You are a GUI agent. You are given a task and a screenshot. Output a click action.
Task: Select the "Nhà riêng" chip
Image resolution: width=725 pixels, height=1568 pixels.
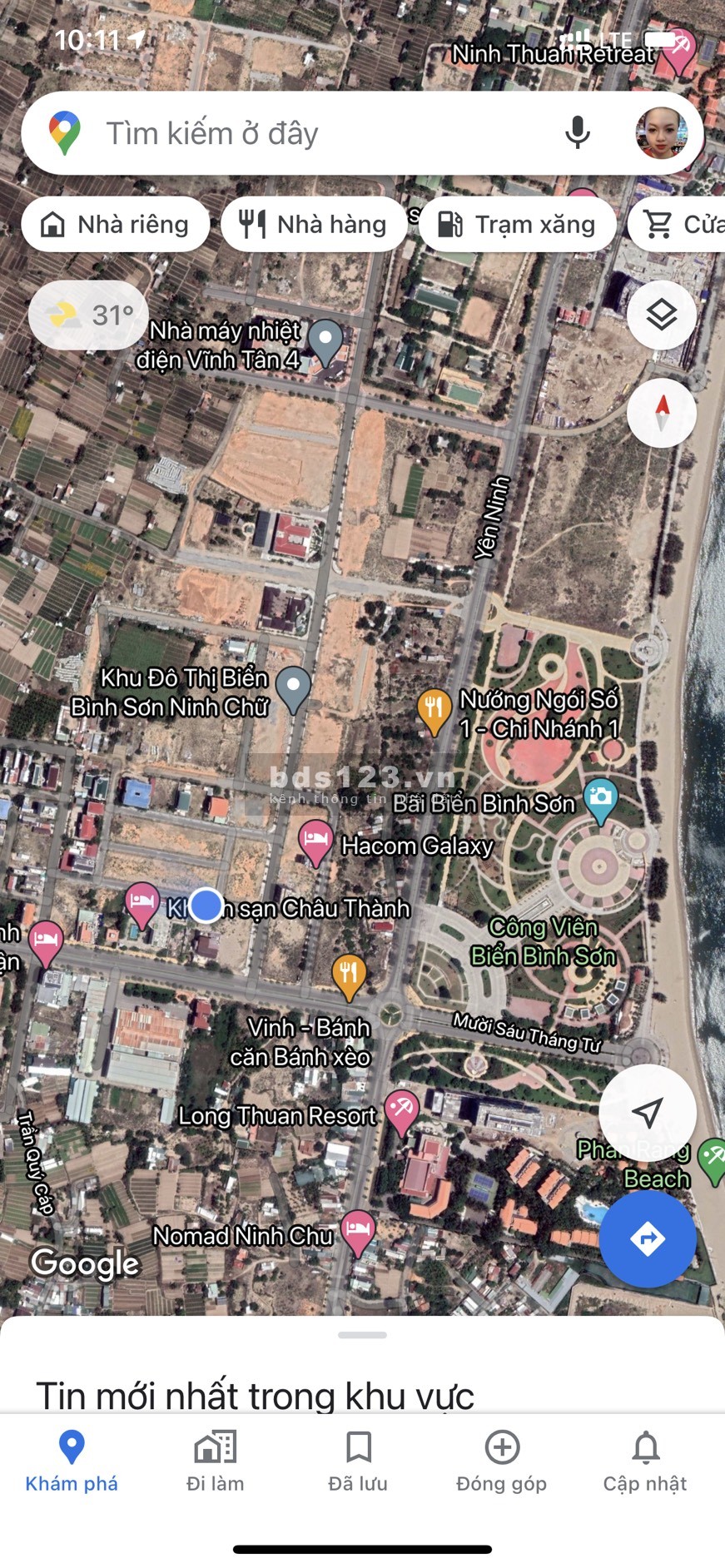point(116,225)
